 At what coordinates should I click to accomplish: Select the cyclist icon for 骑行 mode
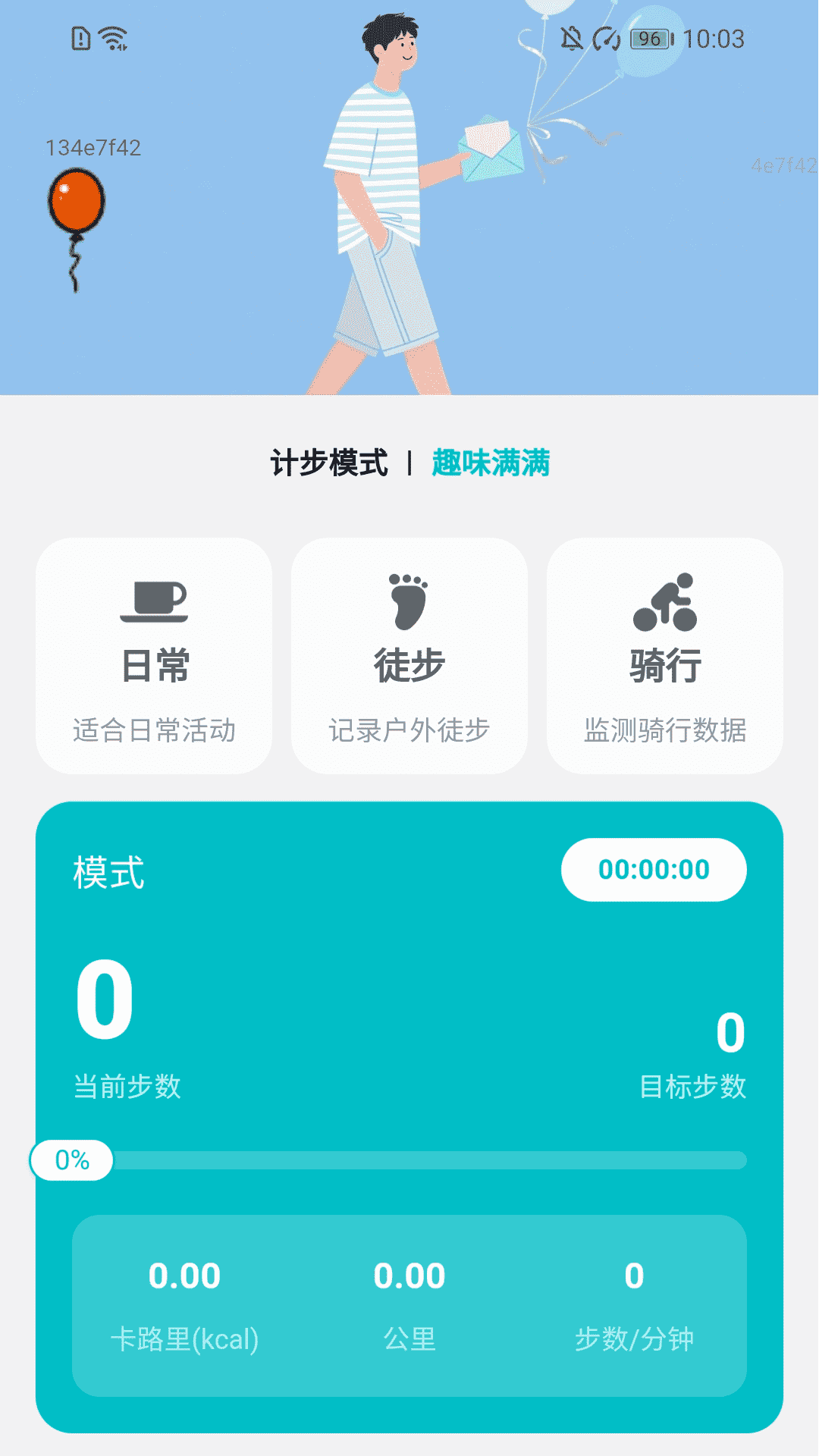click(x=665, y=603)
